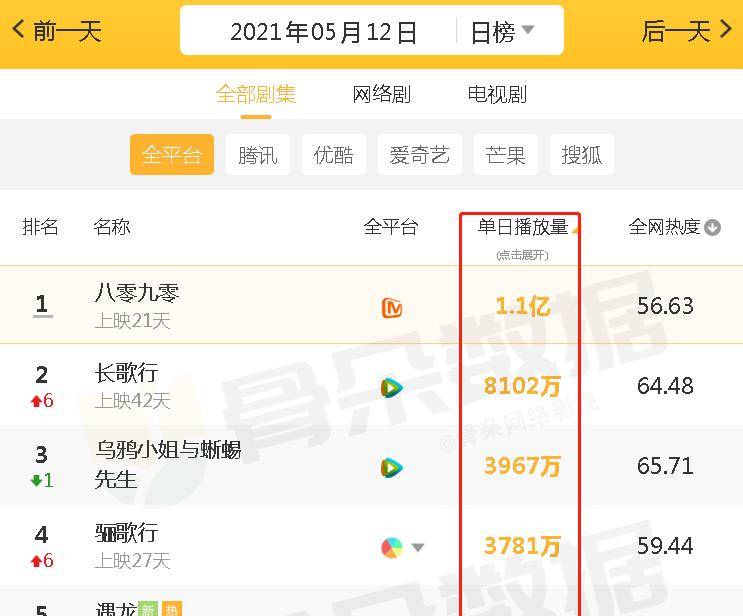This screenshot has height=616, width=743.
Task: Open 乌鸦小姐与蜥蜴先生 show details
Action: click(x=167, y=463)
